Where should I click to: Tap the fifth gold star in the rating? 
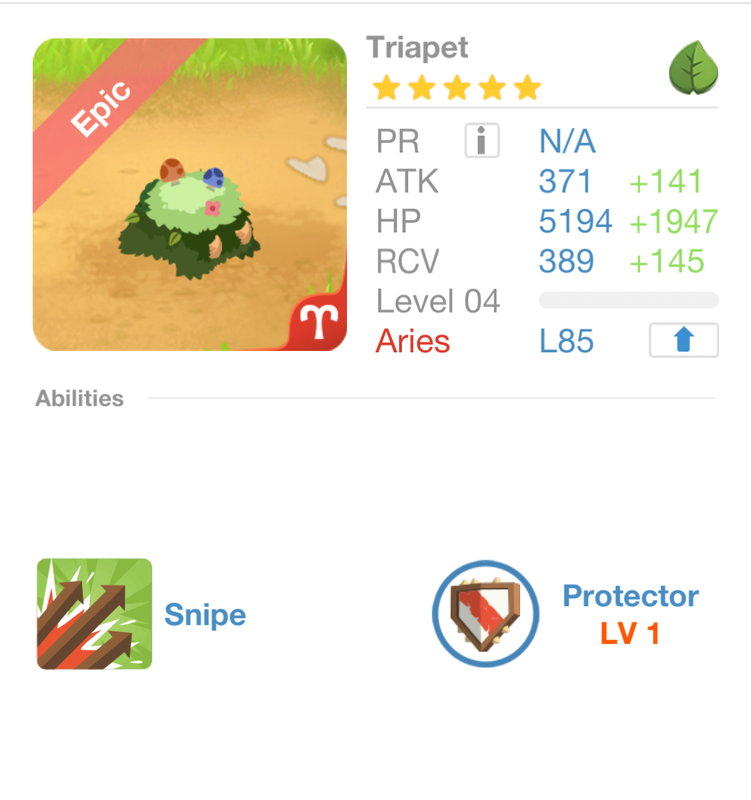528,88
